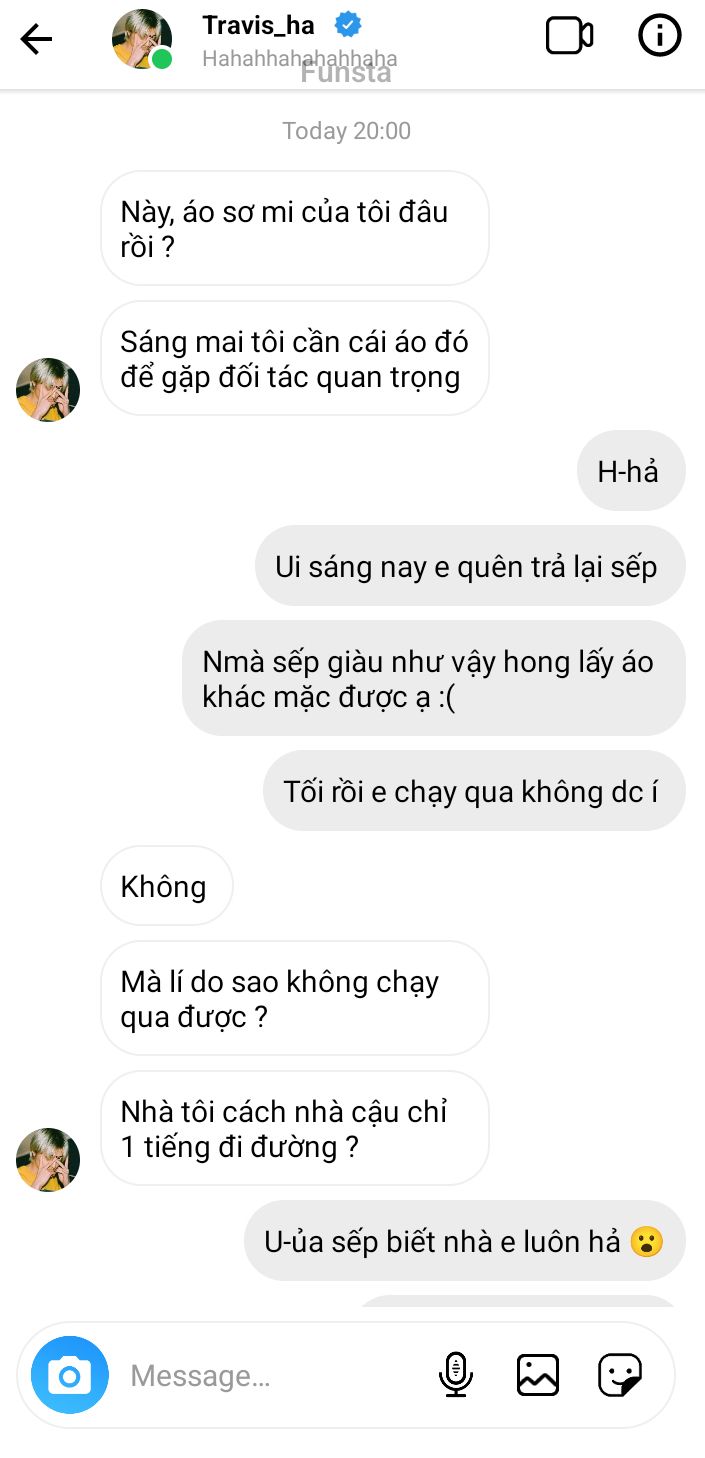Start a video call with Travis_ha
Image resolution: width=705 pixels, height=1458 pixels.
(569, 36)
